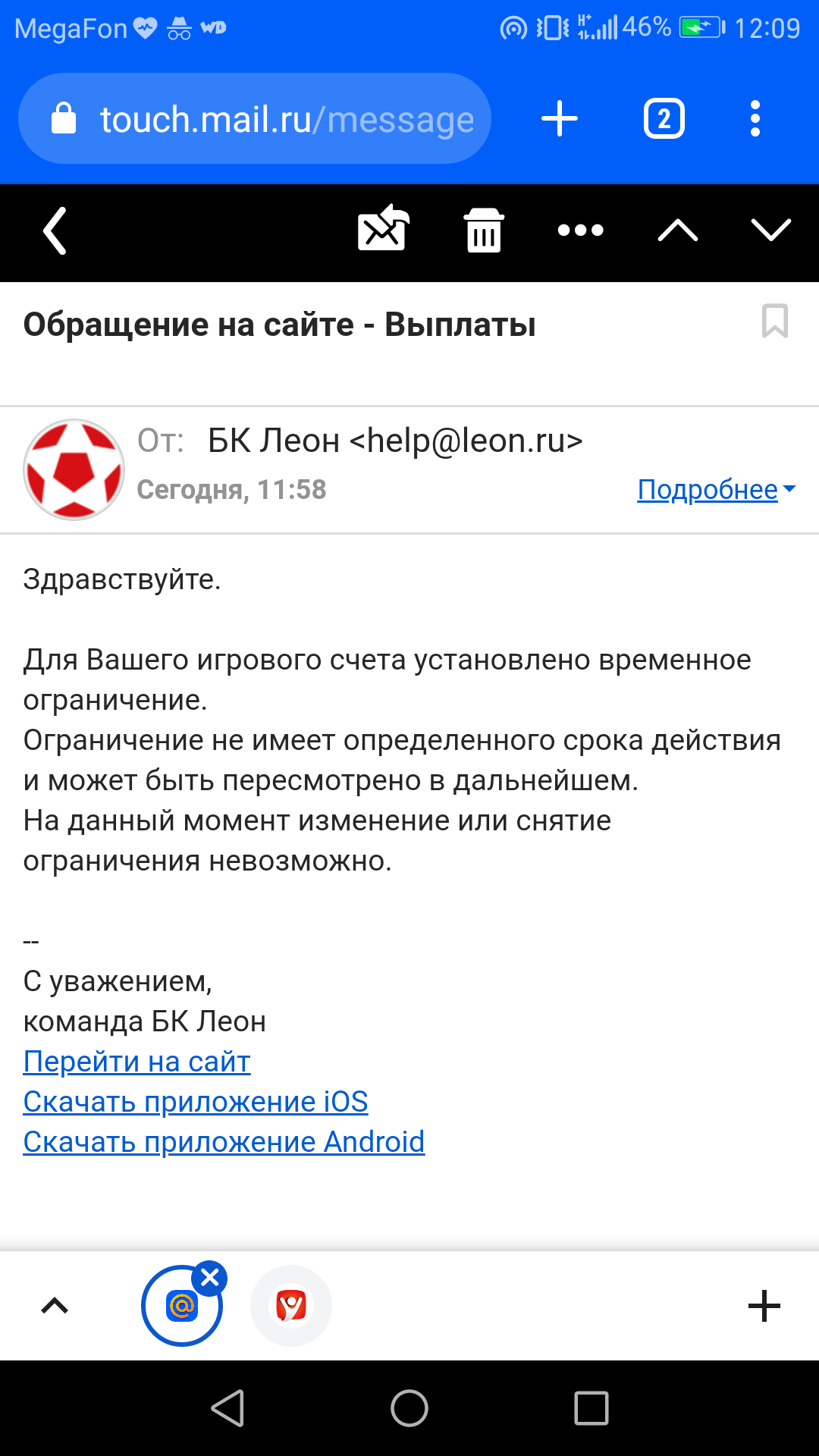Delete this email with the trash icon
The image size is (819, 1456).
click(x=483, y=230)
